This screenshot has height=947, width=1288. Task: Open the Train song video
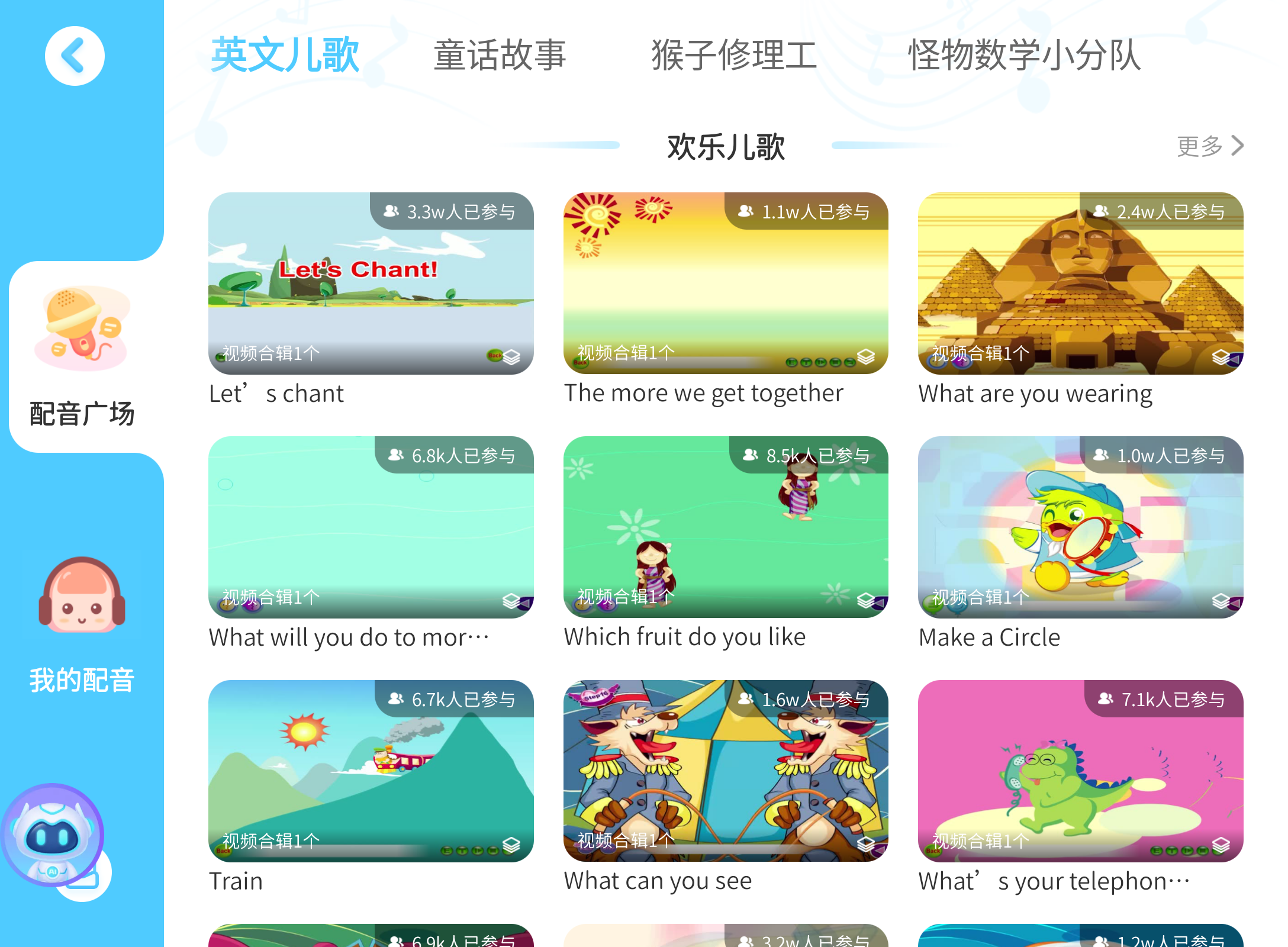(371, 771)
